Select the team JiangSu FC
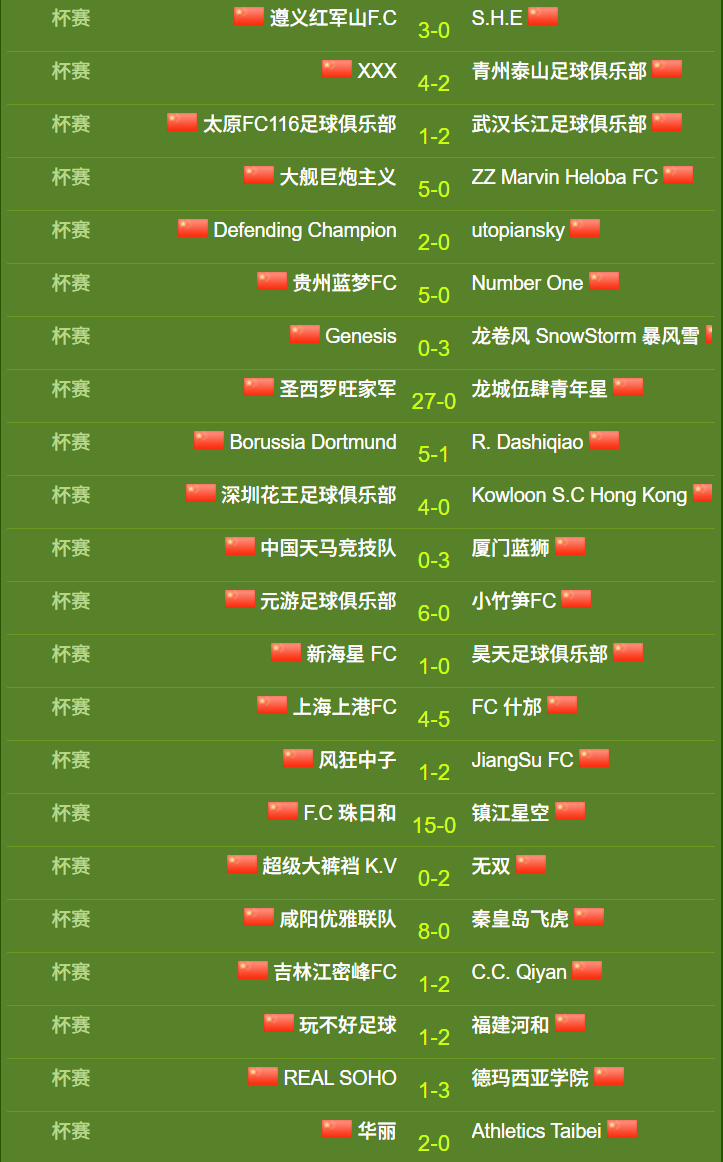723x1162 pixels. (522, 760)
